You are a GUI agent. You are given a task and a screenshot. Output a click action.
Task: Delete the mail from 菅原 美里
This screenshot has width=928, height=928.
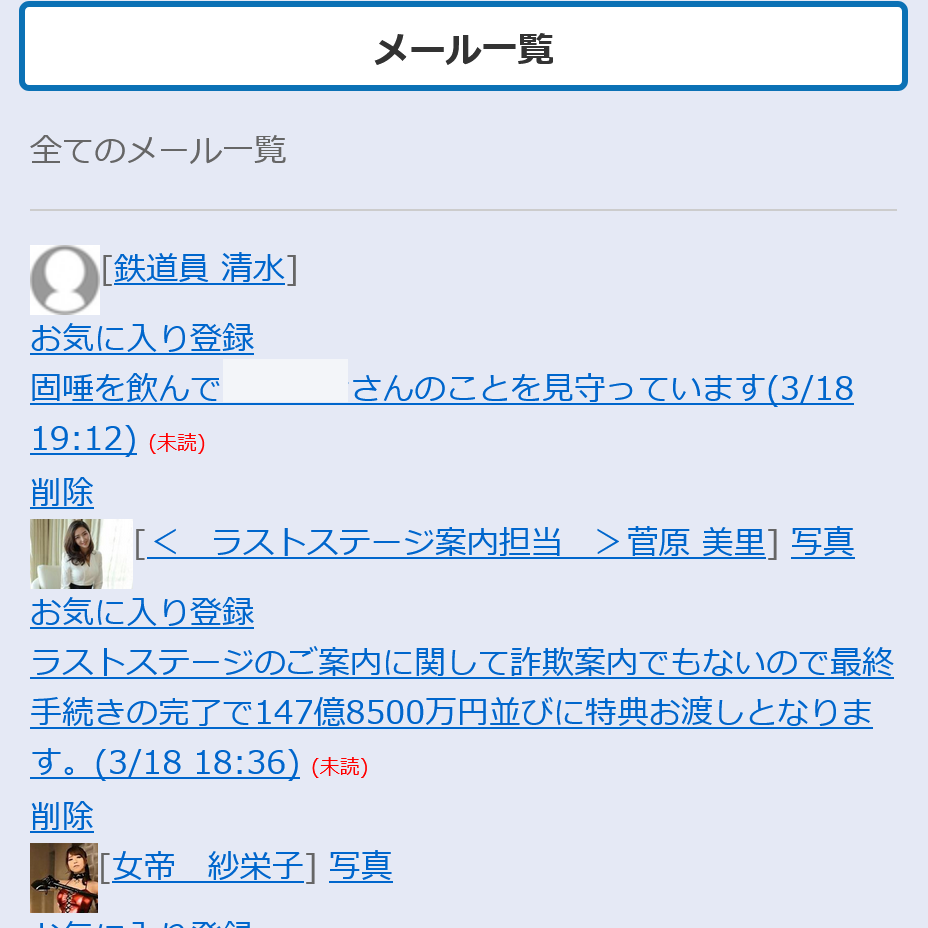click(x=62, y=816)
